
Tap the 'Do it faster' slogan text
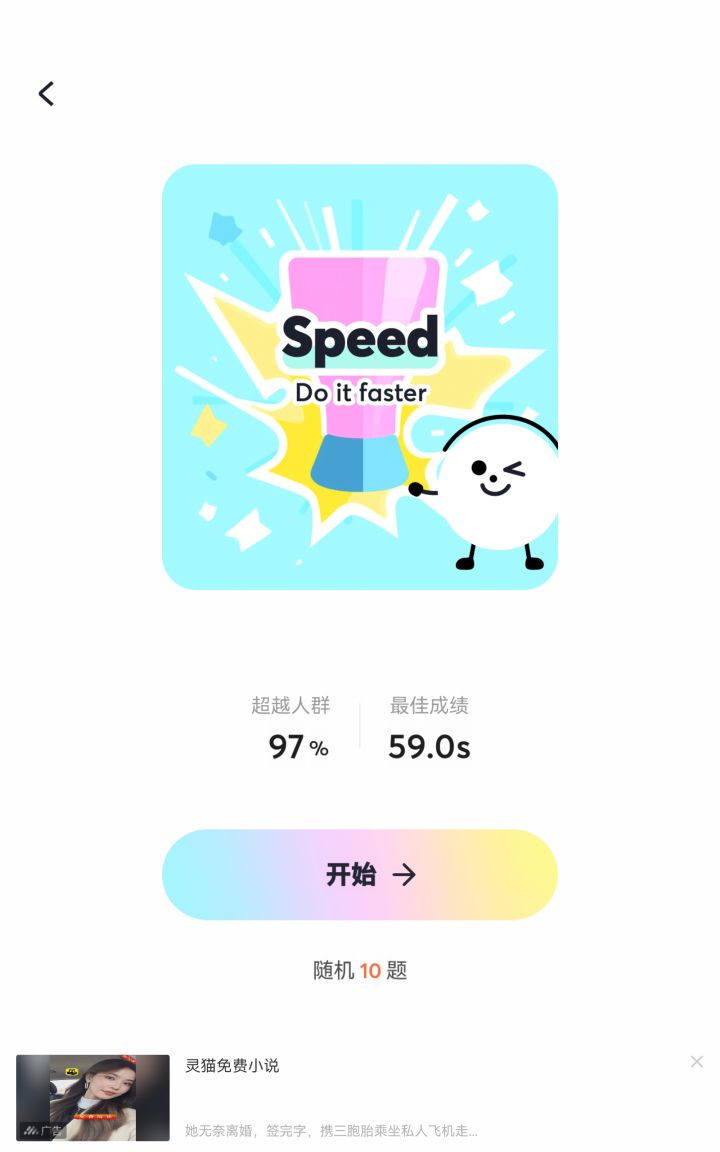[359, 393]
